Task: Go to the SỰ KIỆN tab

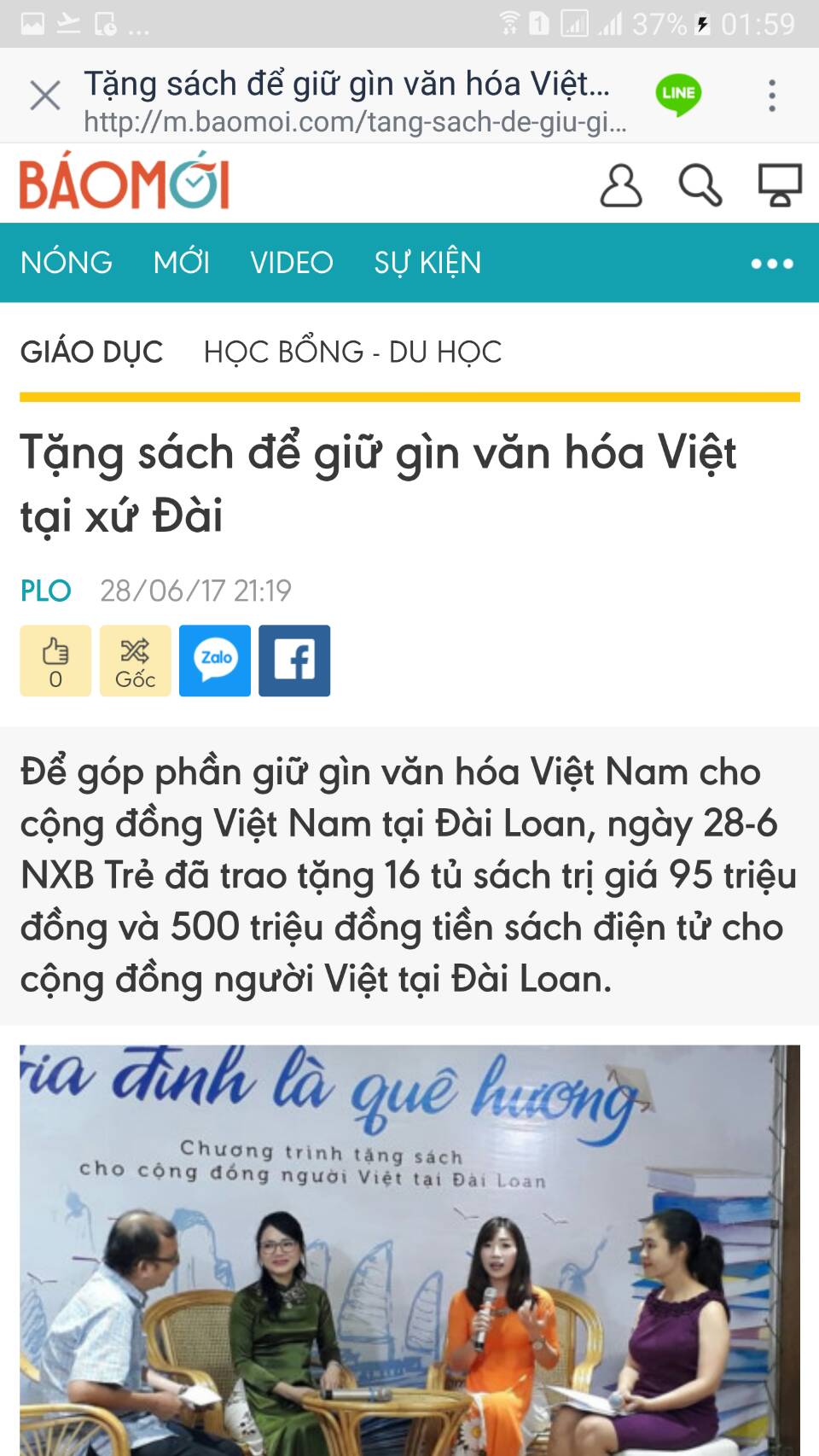Action: 427,263
